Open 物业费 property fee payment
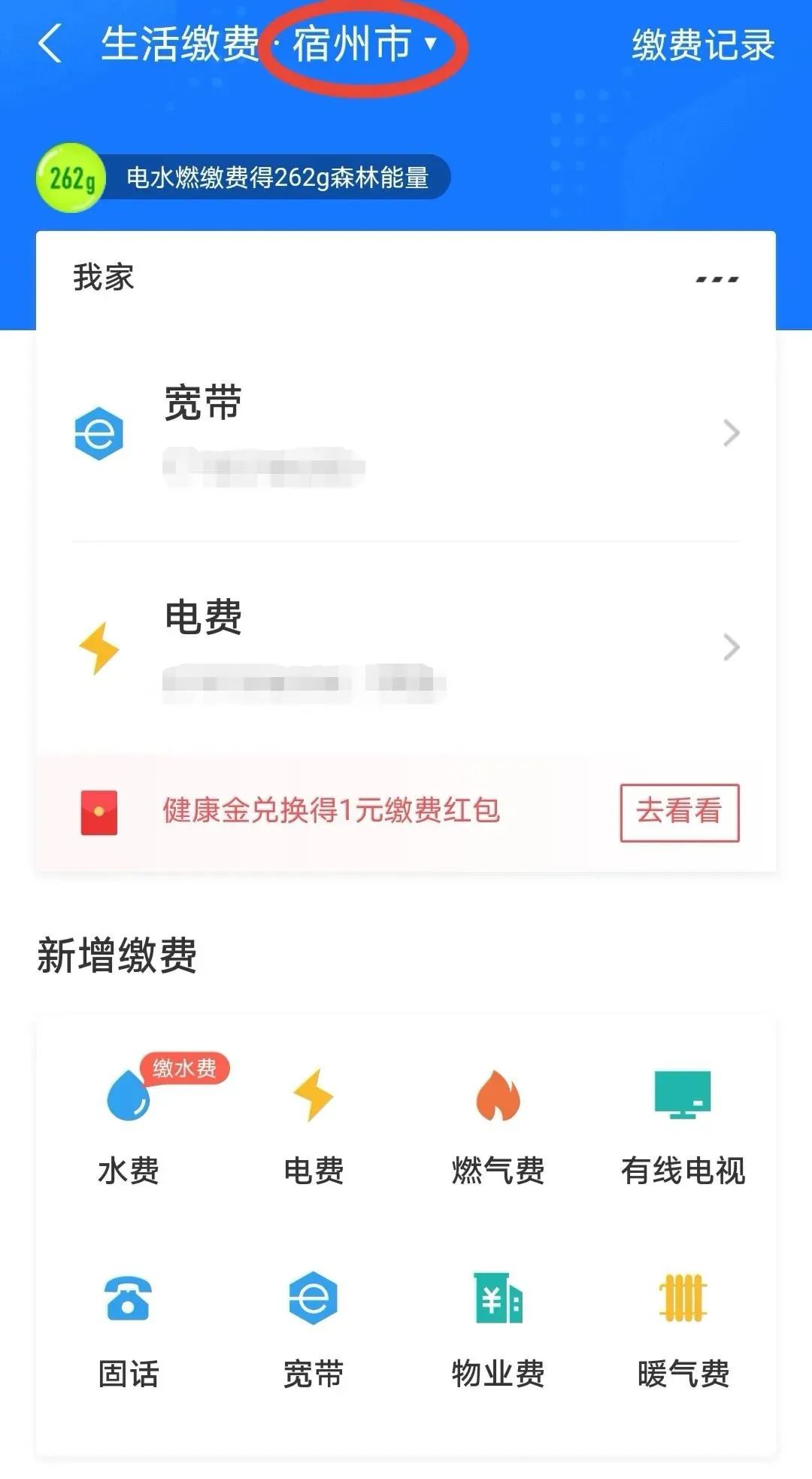 click(498, 1329)
